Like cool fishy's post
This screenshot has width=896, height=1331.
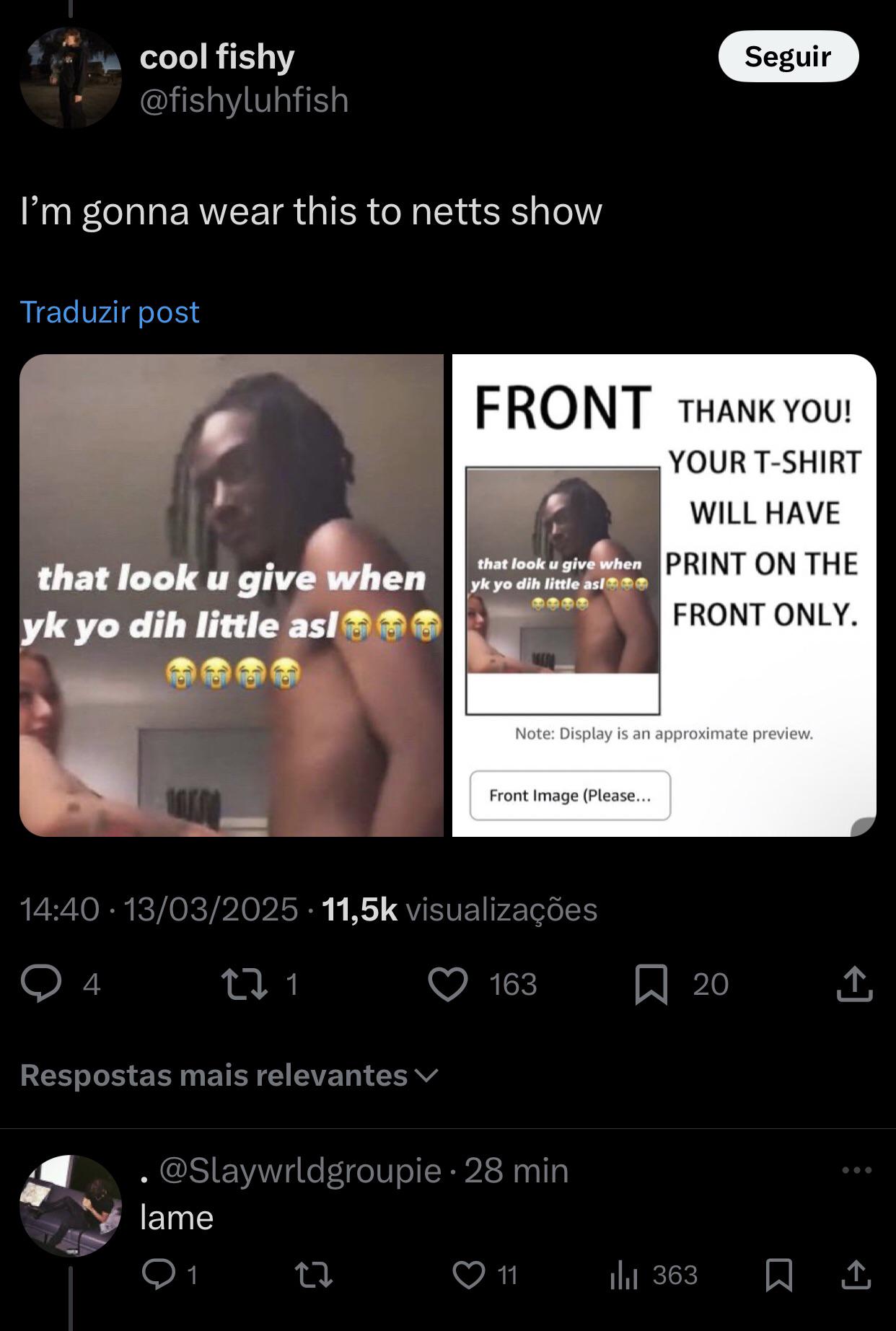point(448,984)
